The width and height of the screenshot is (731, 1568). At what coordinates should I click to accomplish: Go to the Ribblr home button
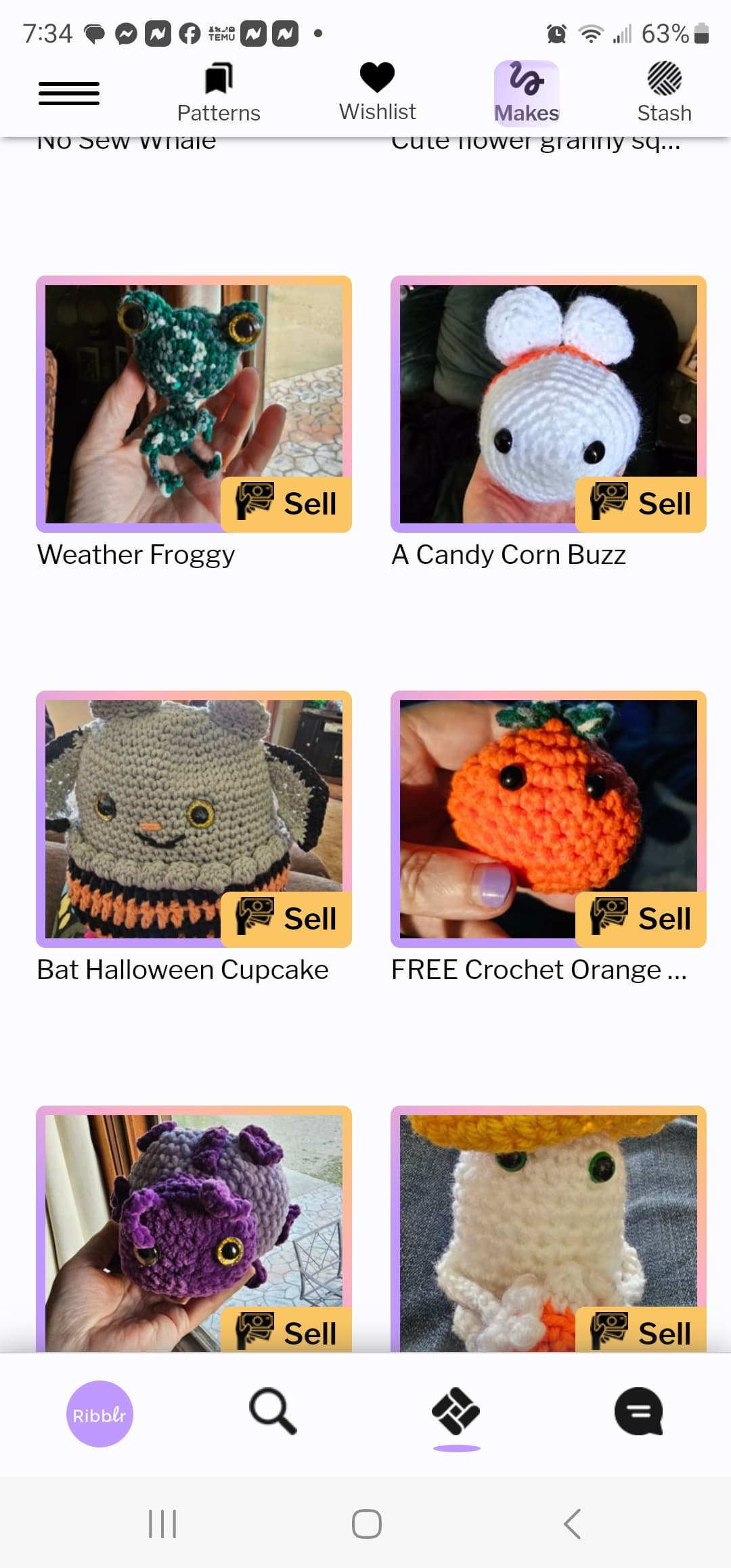click(99, 1414)
